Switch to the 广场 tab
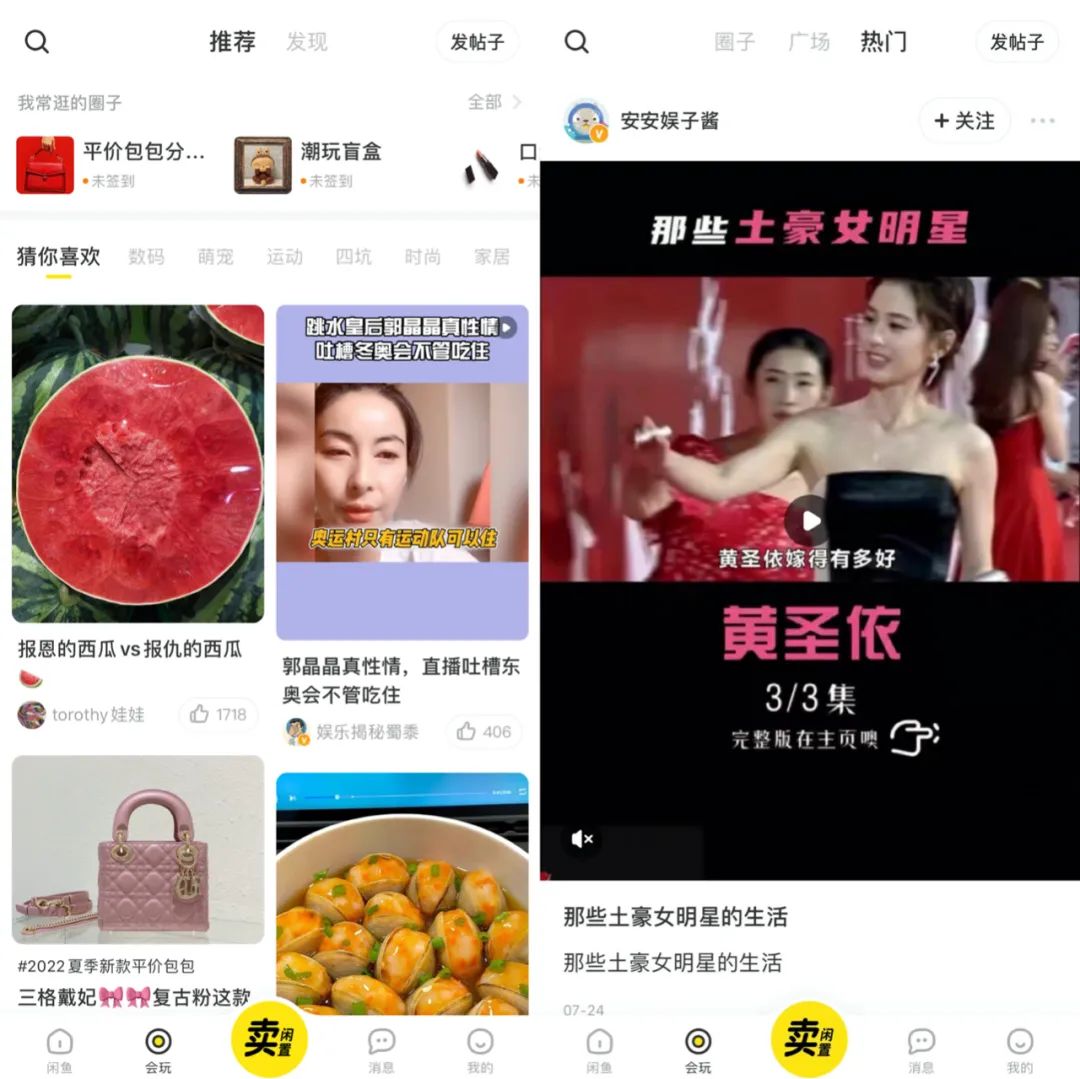The image size is (1080, 1079). coord(809,42)
